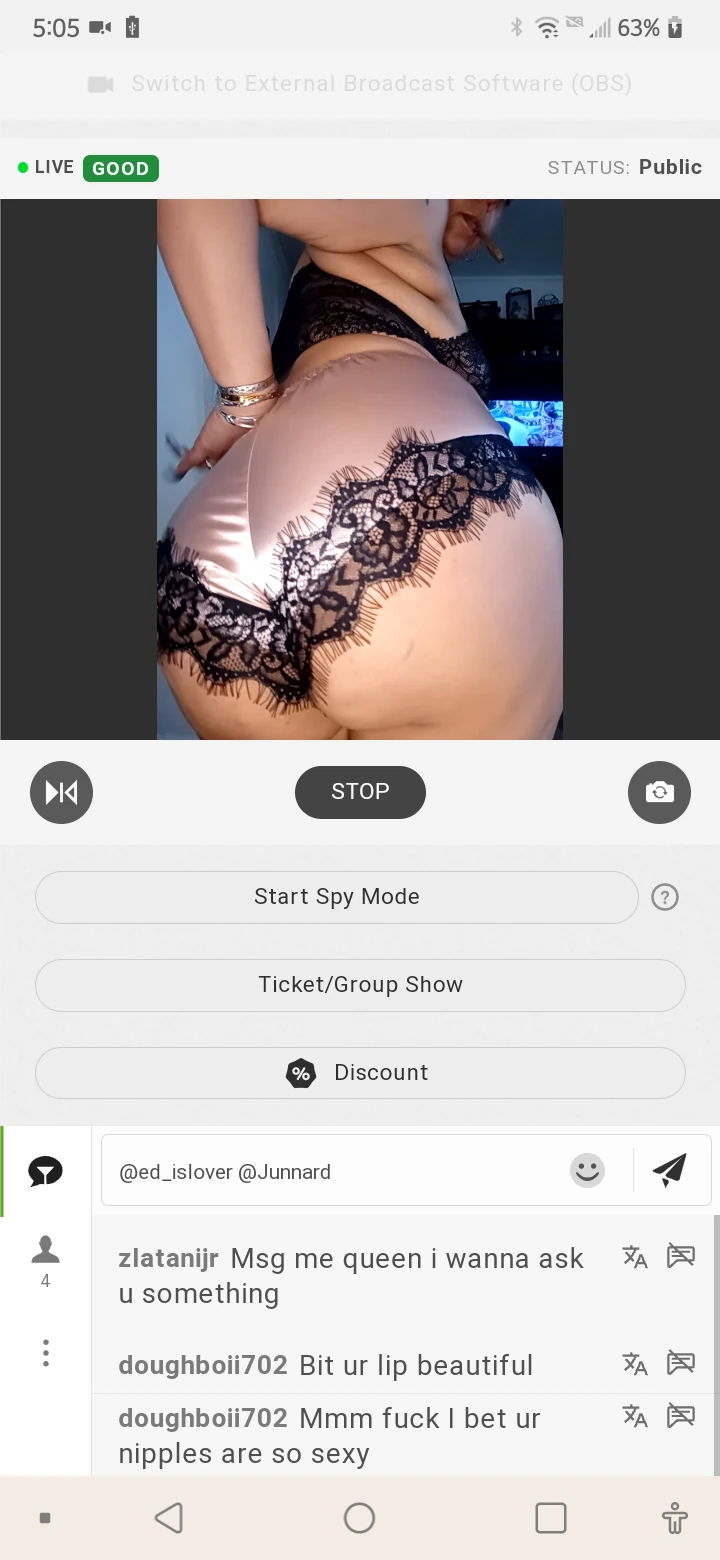Flip to the other camera
720x1560 pixels.
61,792
